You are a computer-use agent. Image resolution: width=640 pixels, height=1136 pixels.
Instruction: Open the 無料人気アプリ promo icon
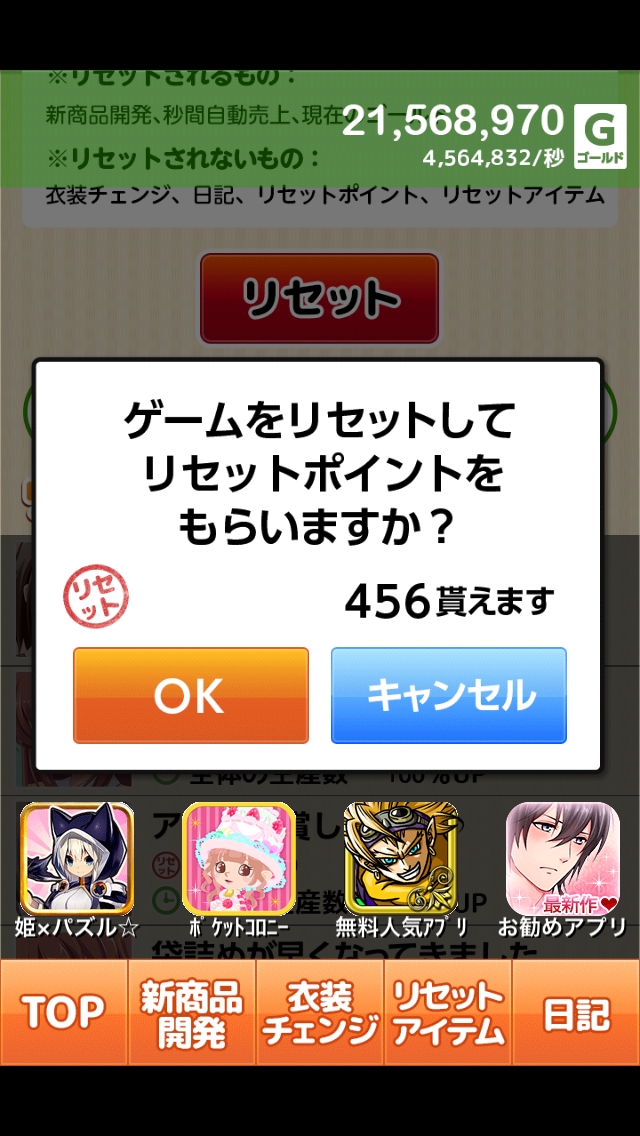(400, 860)
